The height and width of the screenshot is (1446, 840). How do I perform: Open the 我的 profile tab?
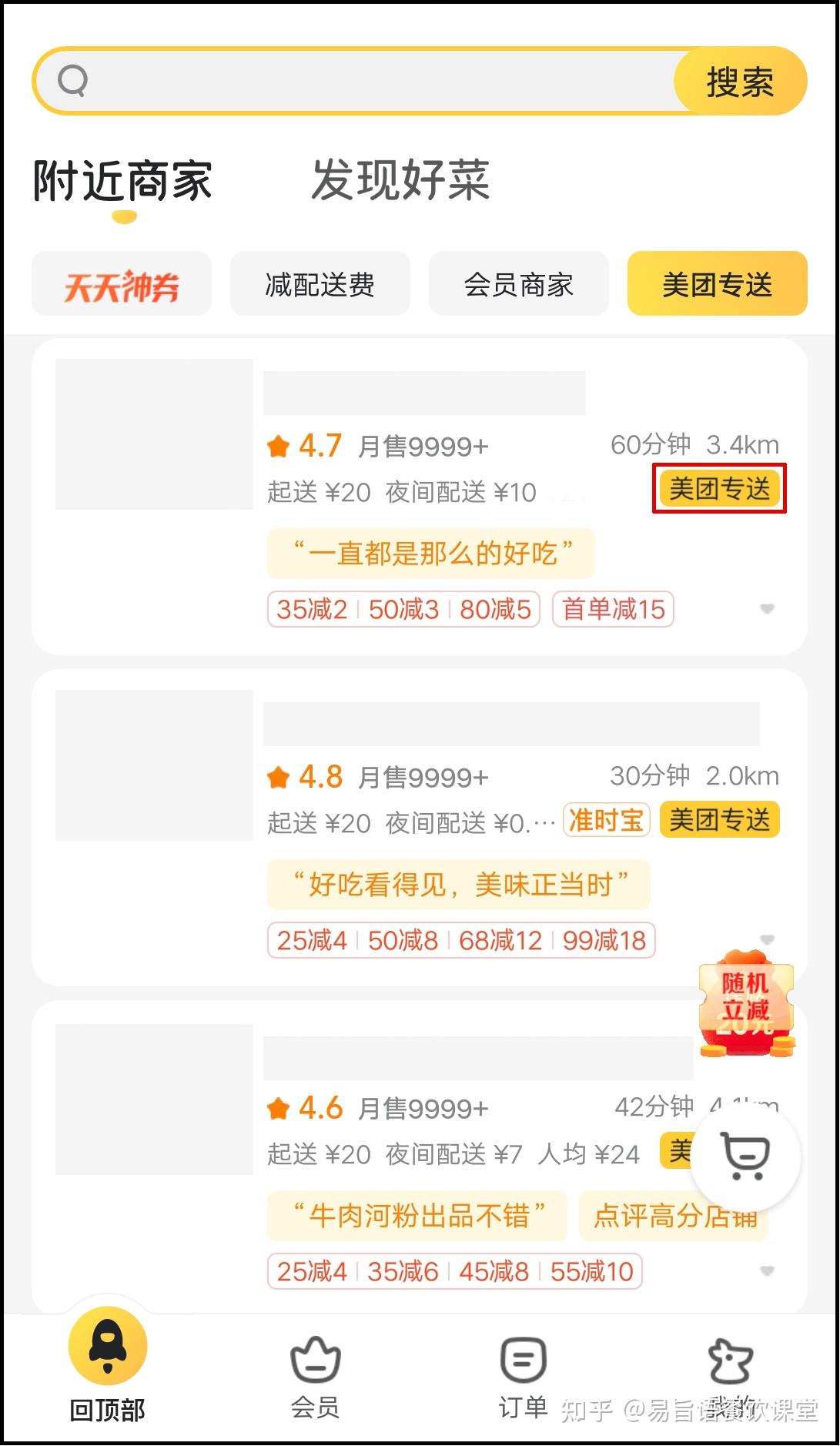730,1377
